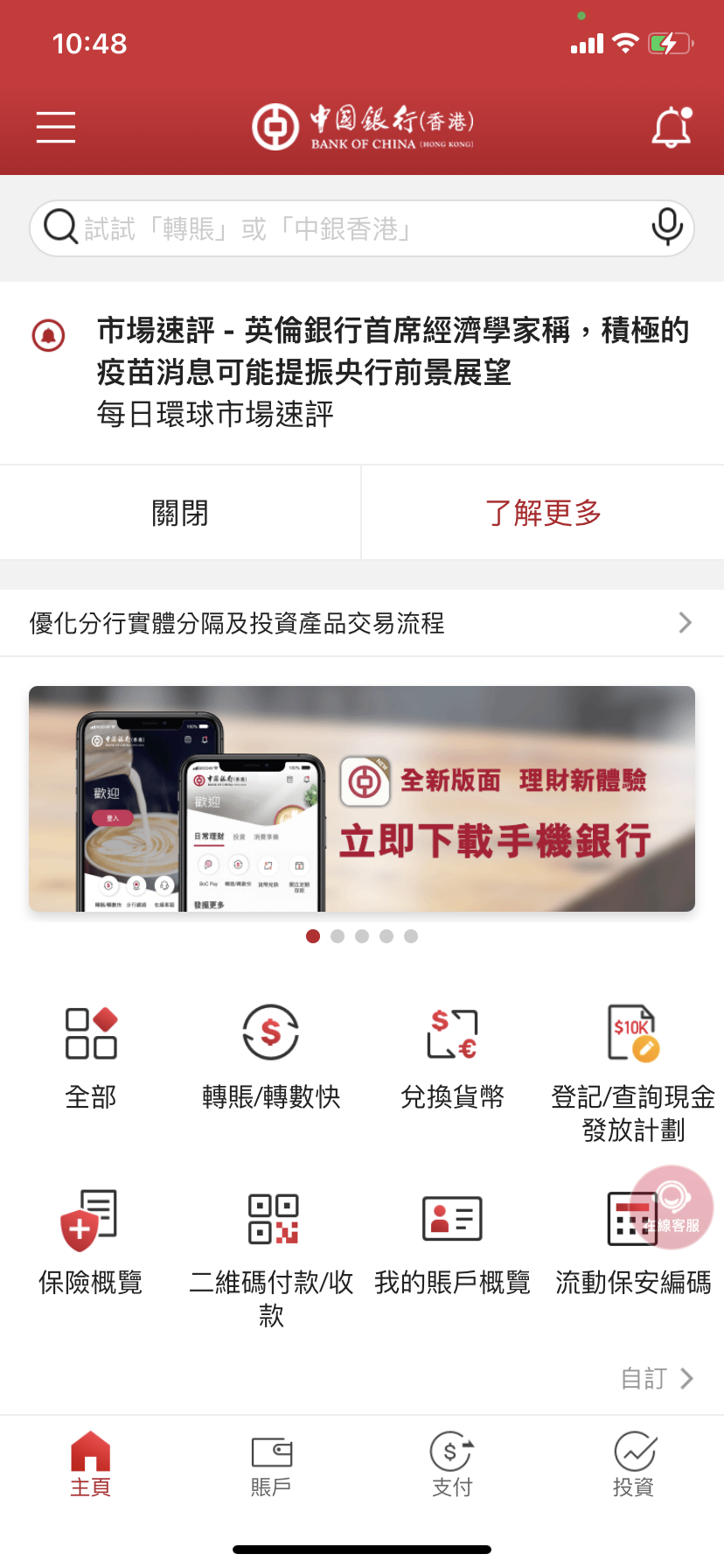Open the notifications bell

click(672, 128)
